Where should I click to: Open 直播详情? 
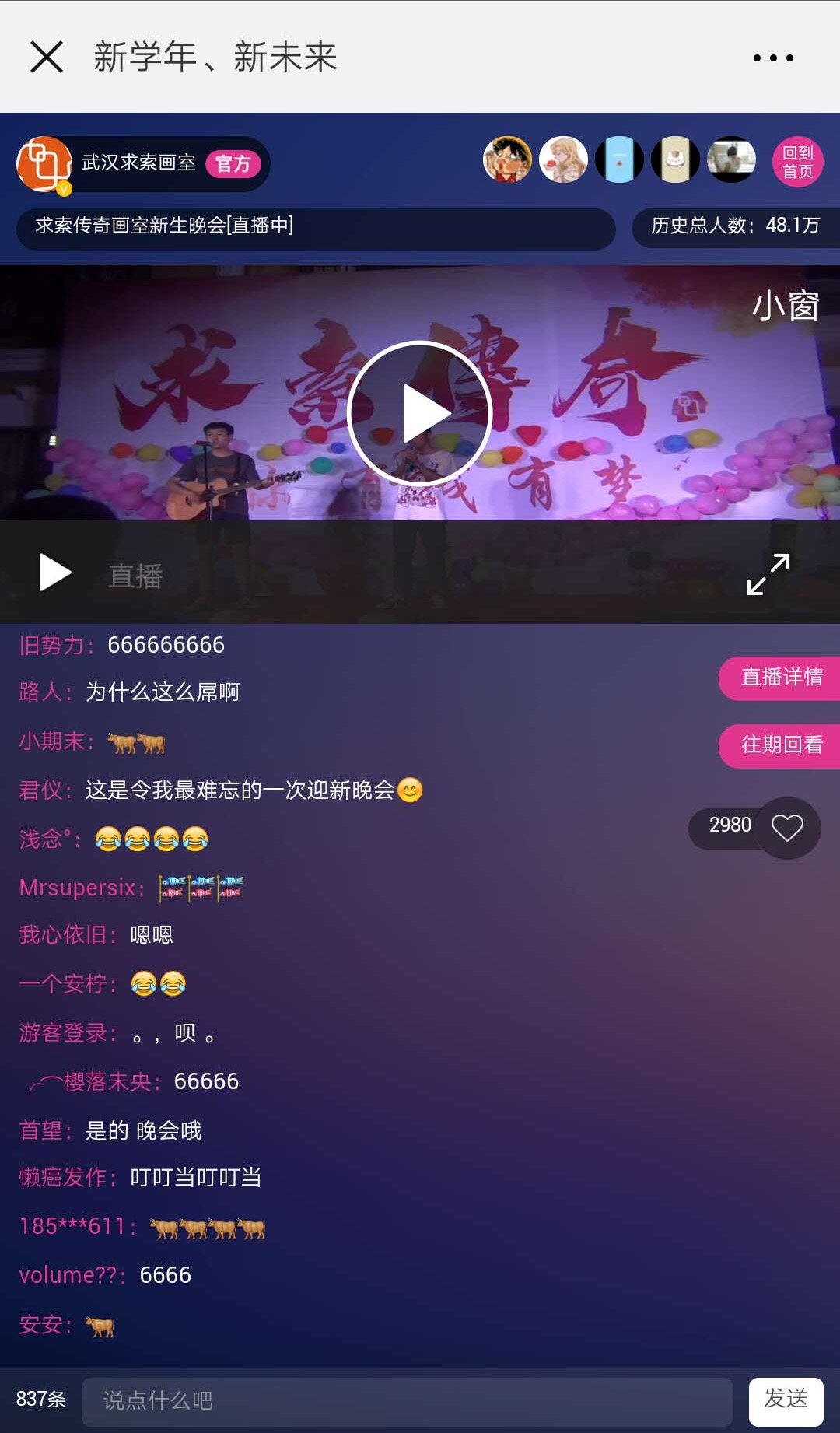[779, 677]
